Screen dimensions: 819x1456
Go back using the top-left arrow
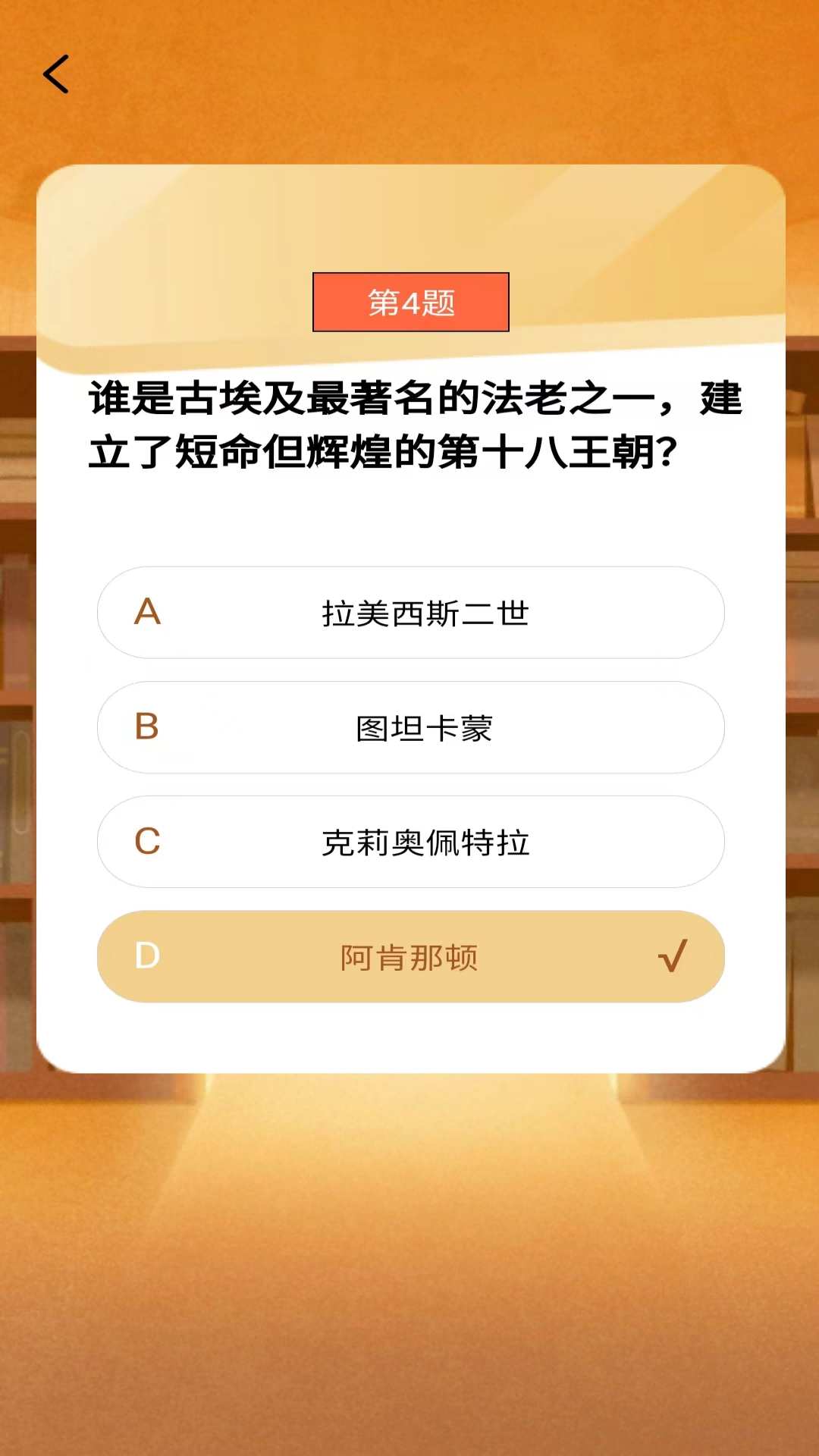coord(56,74)
